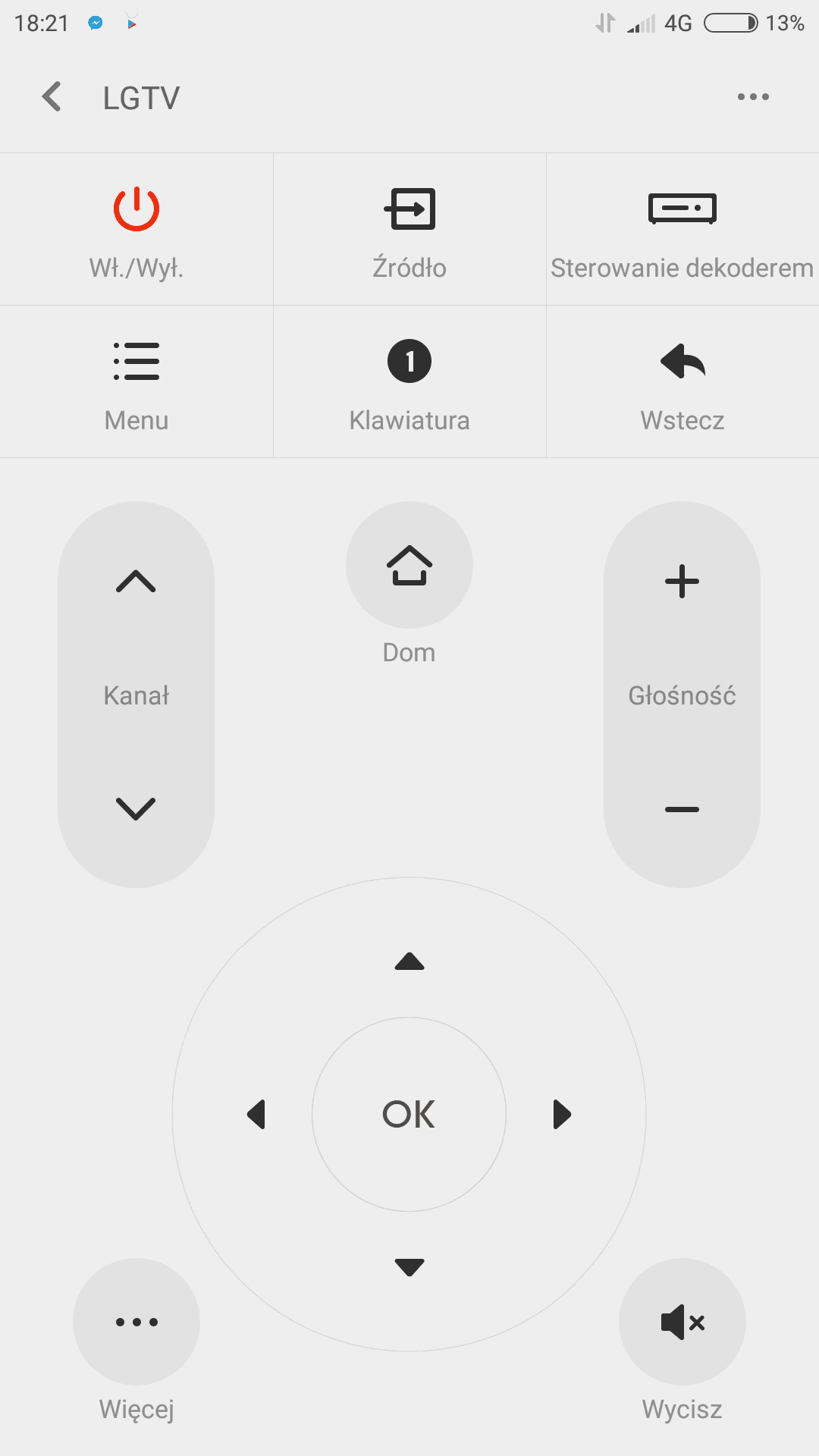
Task: Go back from the LGTV remote
Action: click(x=52, y=97)
